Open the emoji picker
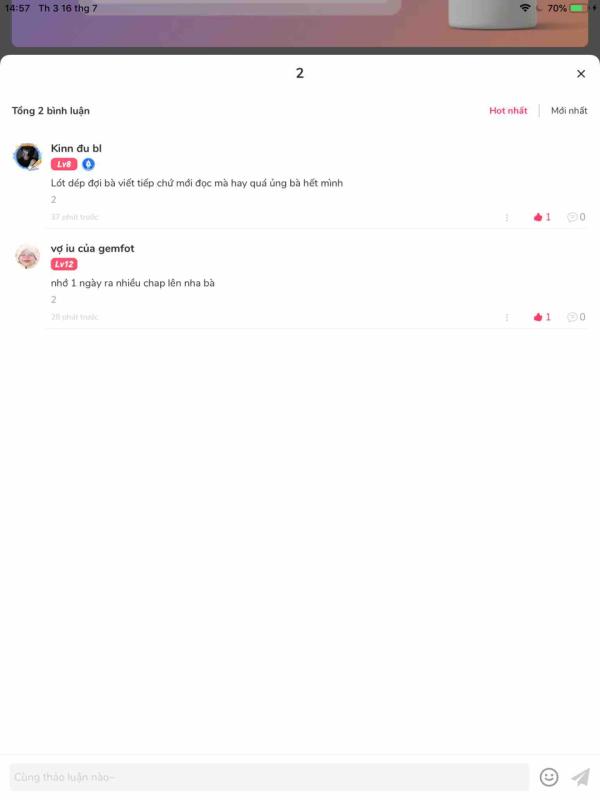Image resolution: width=600 pixels, height=800 pixels. (x=549, y=777)
